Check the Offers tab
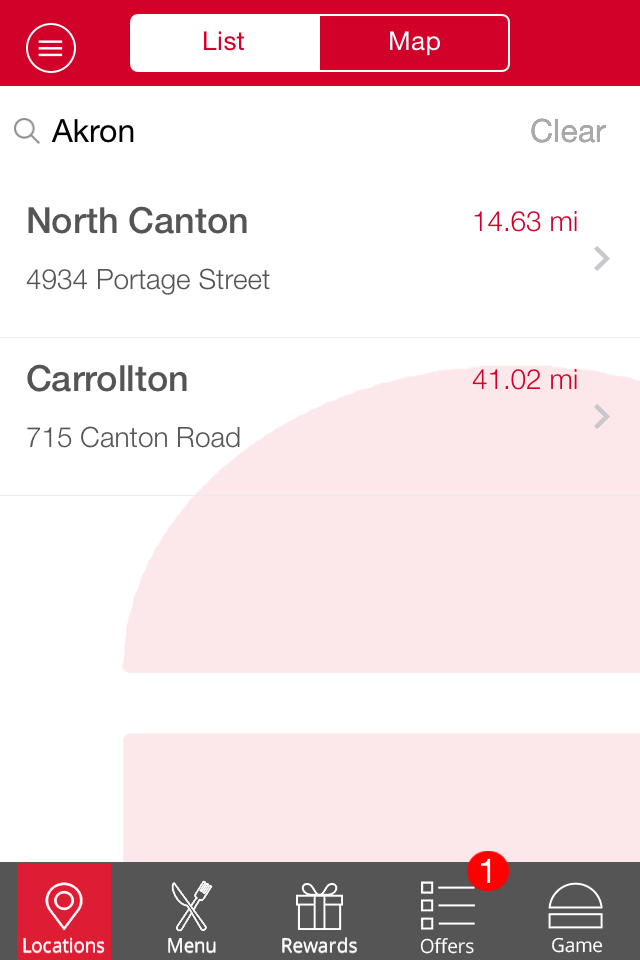This screenshot has width=640, height=960. tap(447, 912)
